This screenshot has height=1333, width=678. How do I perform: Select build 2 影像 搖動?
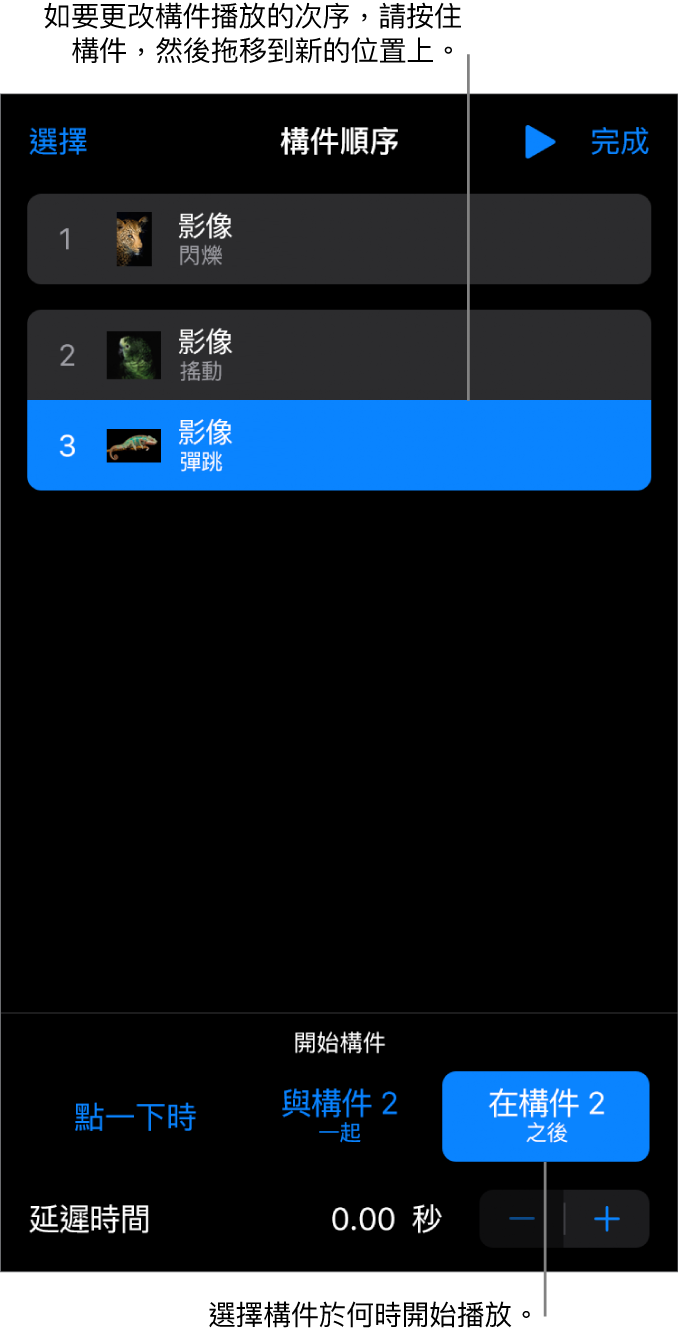tap(338, 355)
